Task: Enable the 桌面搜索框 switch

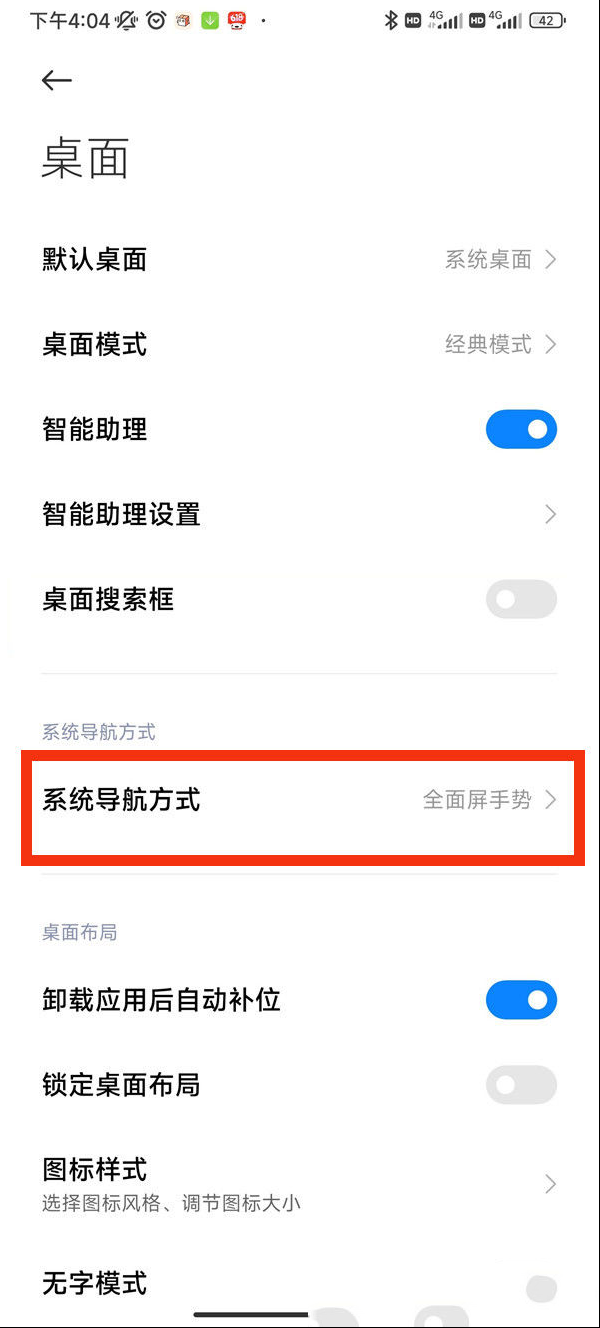Action: (521, 600)
